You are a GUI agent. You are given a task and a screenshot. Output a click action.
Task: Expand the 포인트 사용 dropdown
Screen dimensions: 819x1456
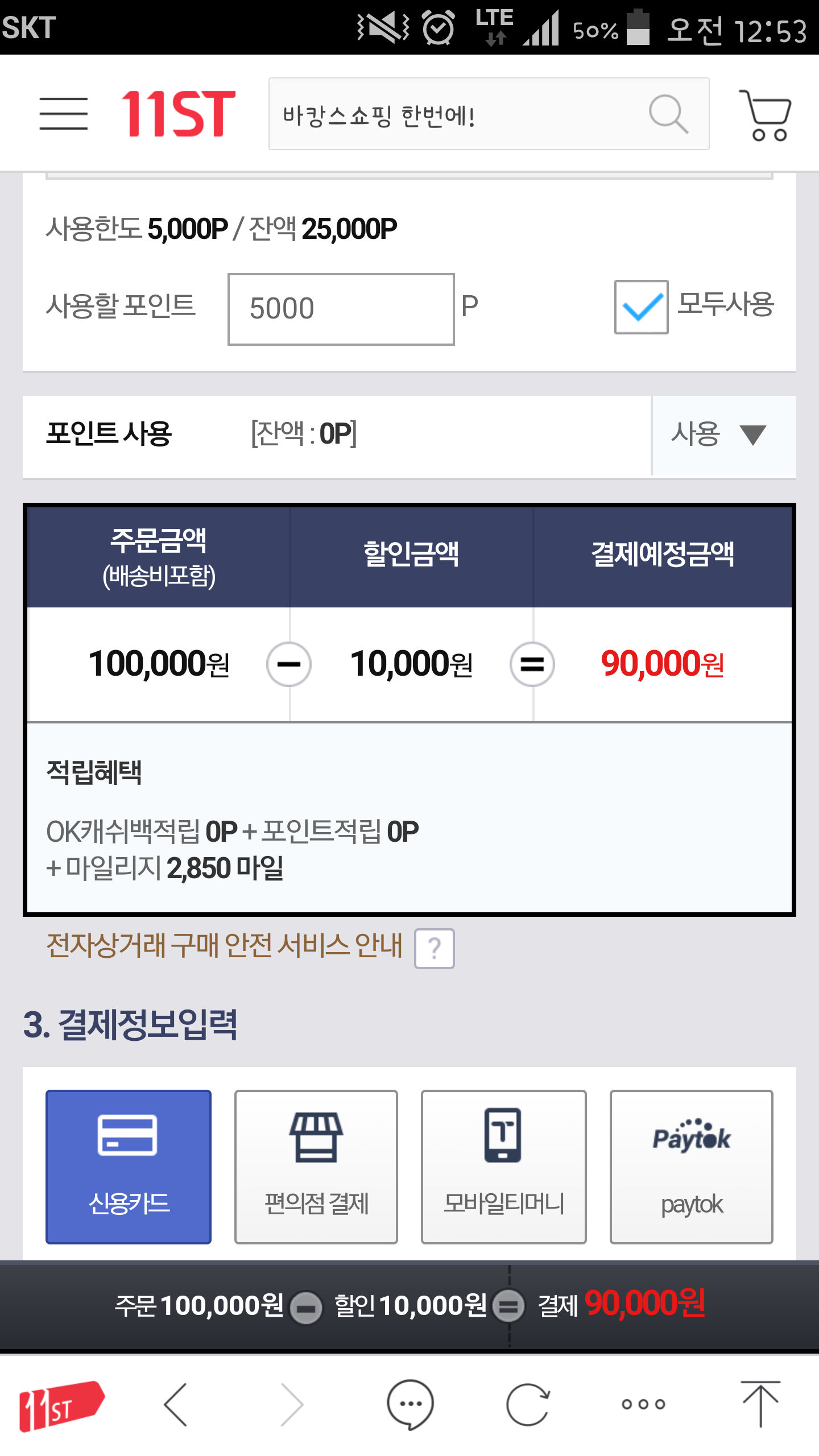pos(723,435)
